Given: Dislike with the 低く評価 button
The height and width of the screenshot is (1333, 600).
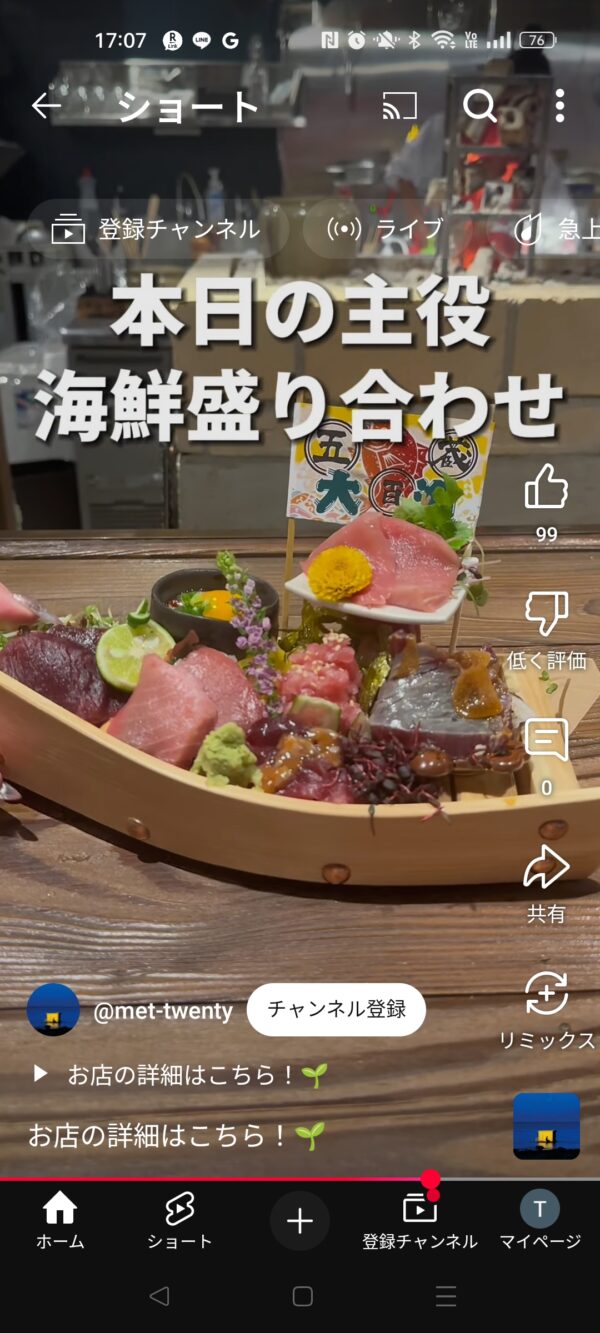Looking at the screenshot, I should click(546, 614).
